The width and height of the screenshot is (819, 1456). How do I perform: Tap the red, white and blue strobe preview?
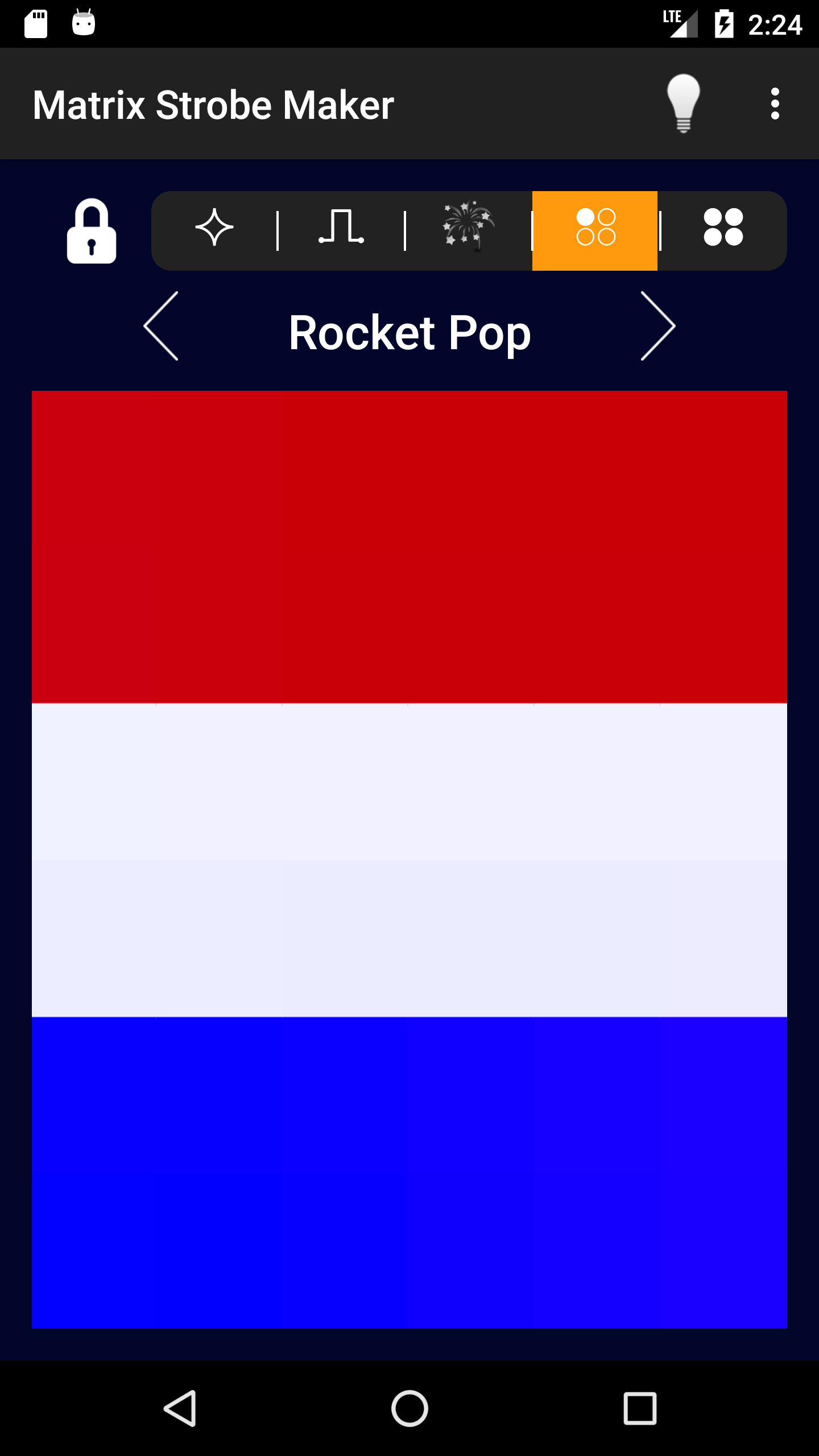pyautogui.click(x=409, y=859)
